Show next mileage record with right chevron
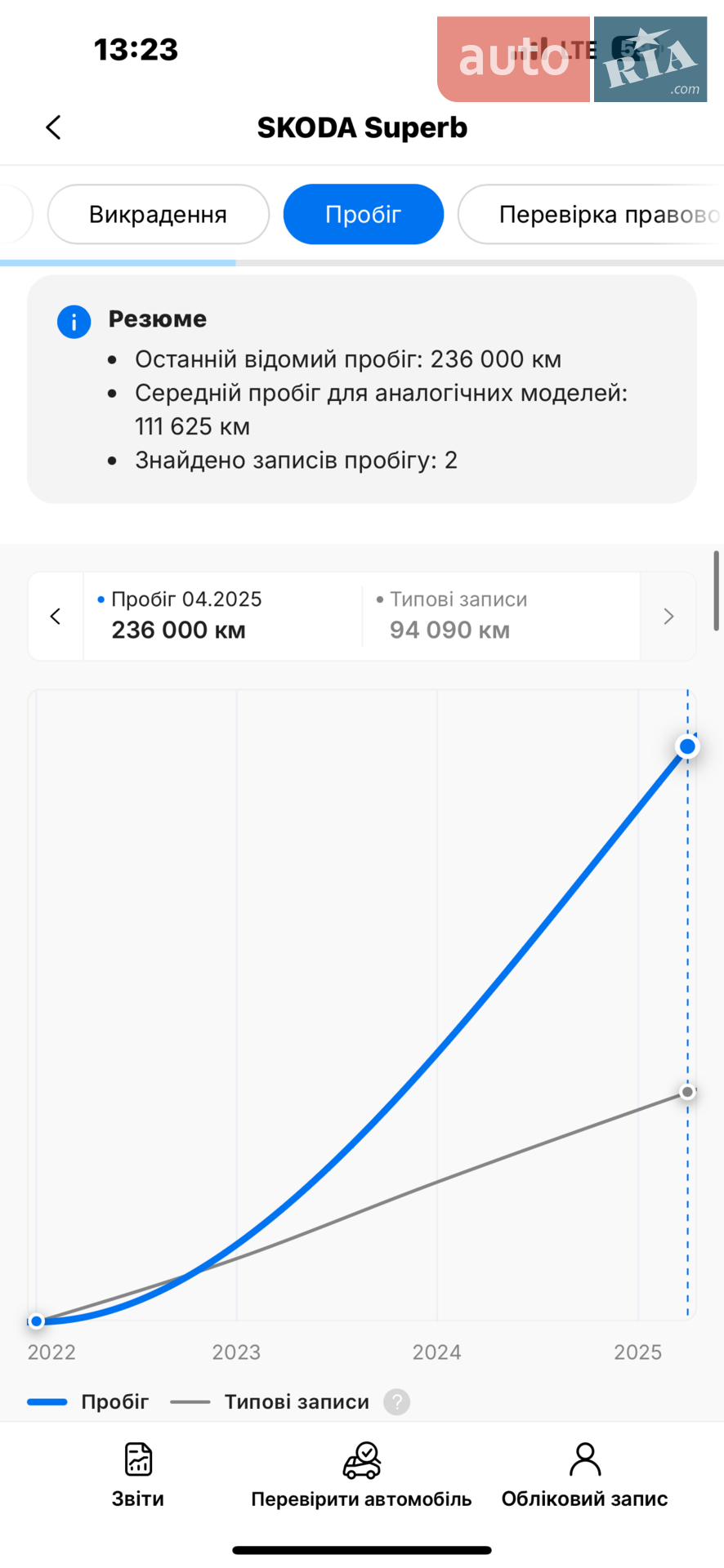Viewport: 724px width, 1568px height. point(668,617)
